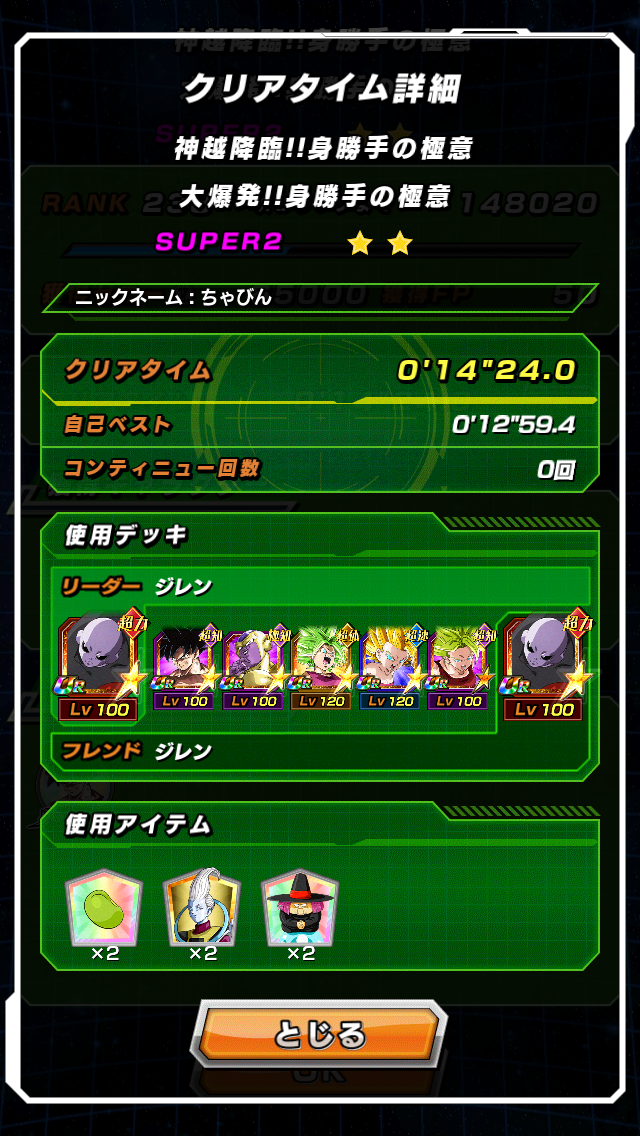640x1136 pixels.
Task: Close the dialog with とじる button
Action: click(319, 1035)
